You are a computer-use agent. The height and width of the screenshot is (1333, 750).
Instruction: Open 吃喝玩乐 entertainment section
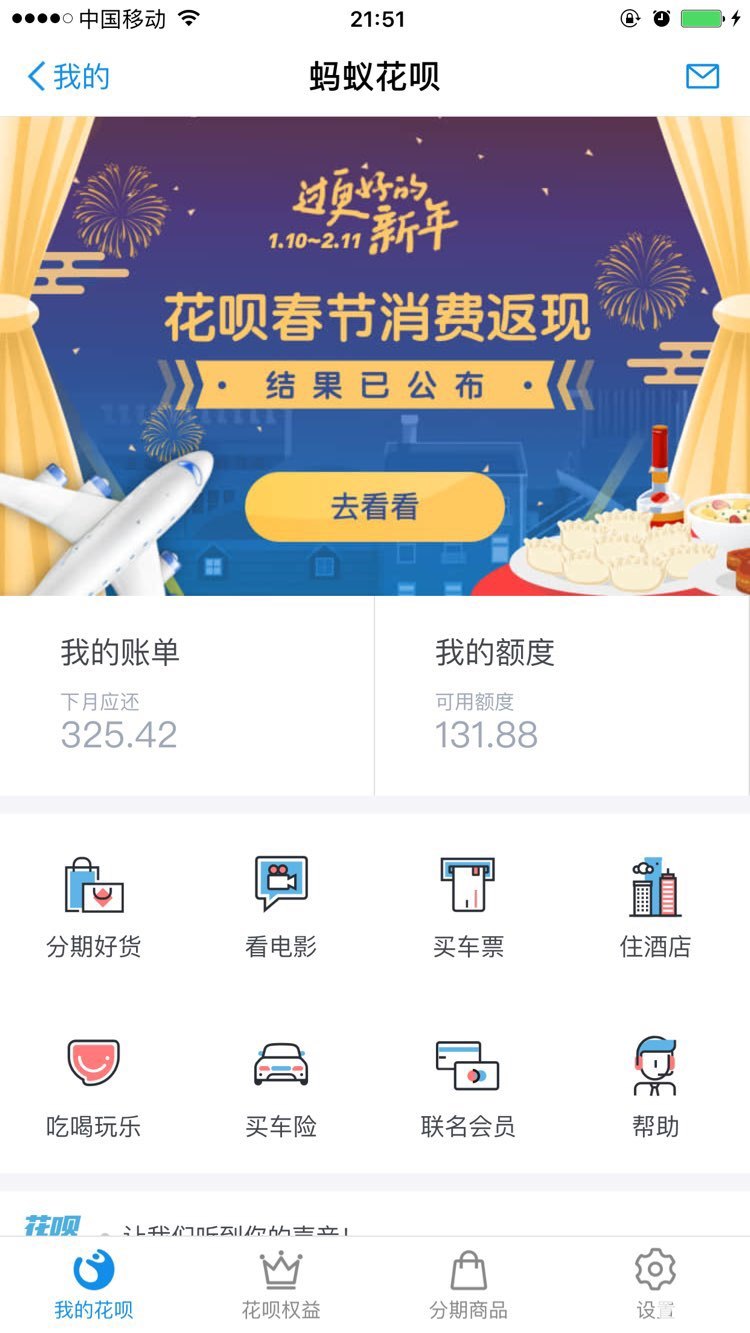[x=94, y=1086]
